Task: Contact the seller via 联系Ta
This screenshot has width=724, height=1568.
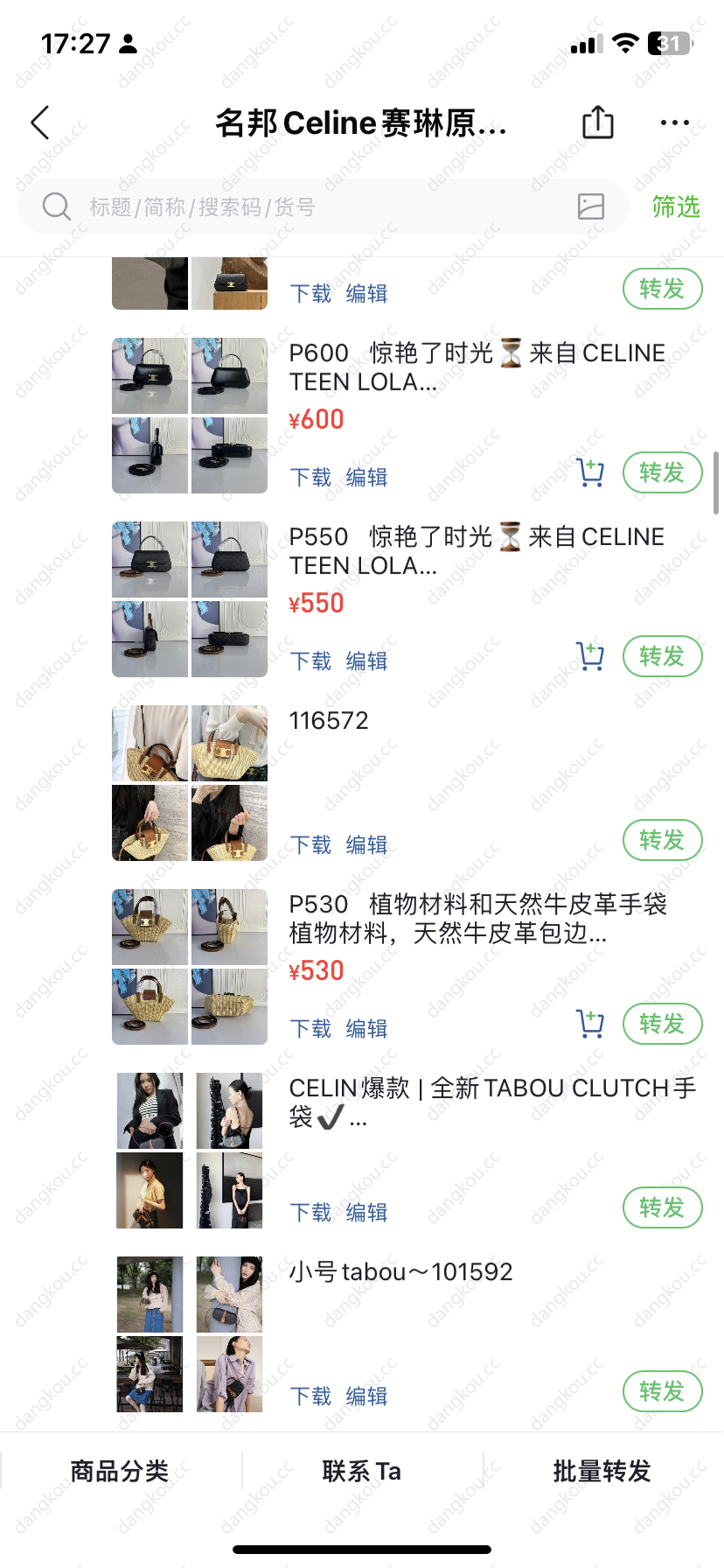Action: pos(361,1471)
